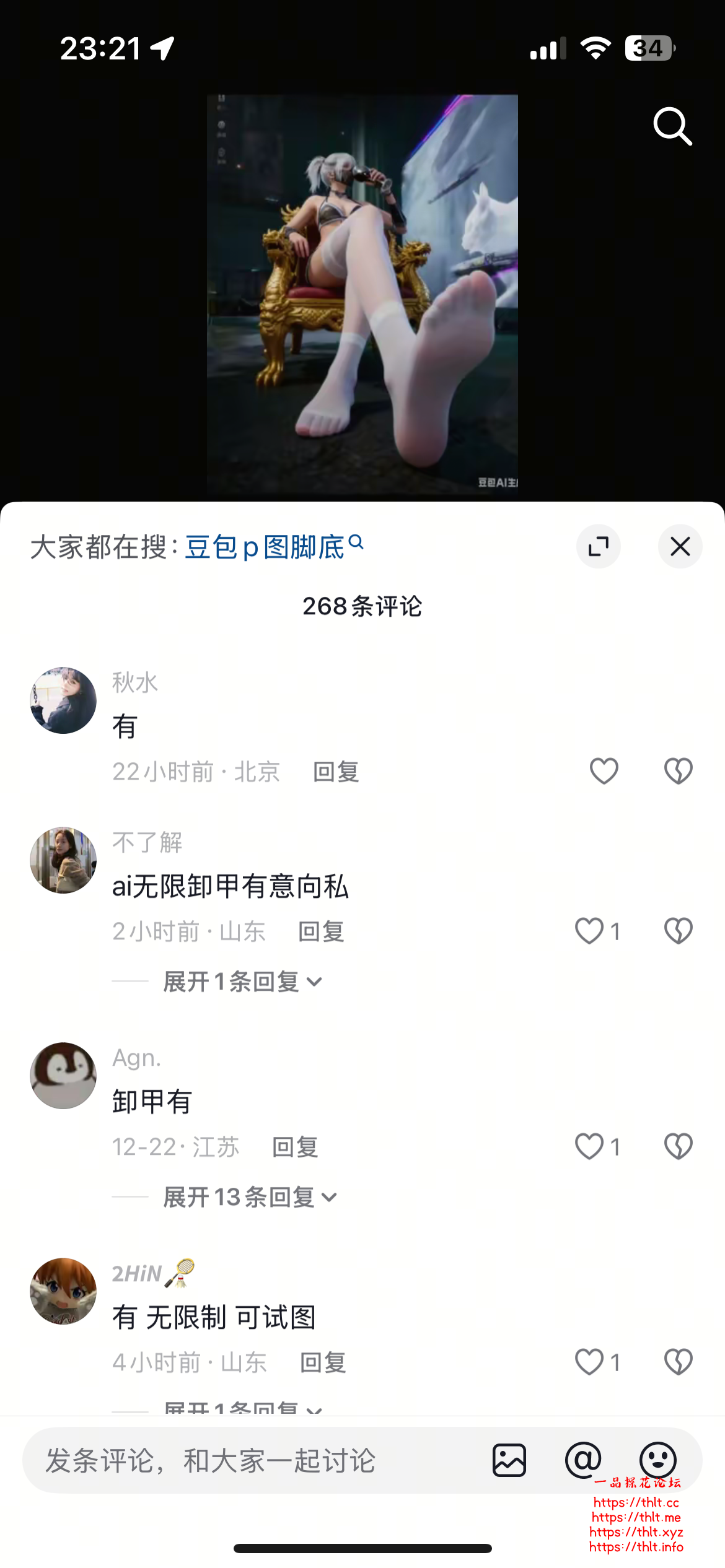
Task: Reply to 2HiN's comment
Action: (x=323, y=1363)
